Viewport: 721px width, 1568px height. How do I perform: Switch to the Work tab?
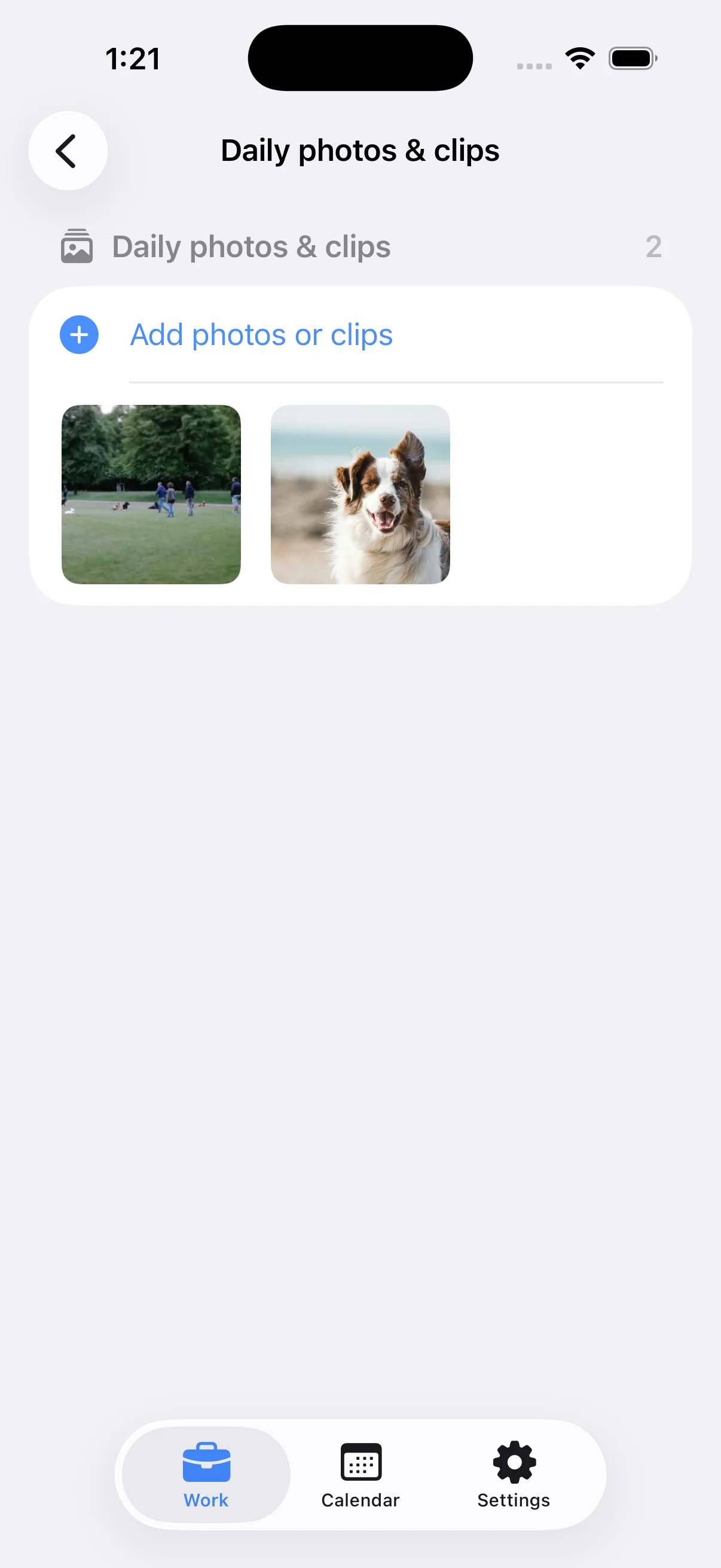[206, 1474]
